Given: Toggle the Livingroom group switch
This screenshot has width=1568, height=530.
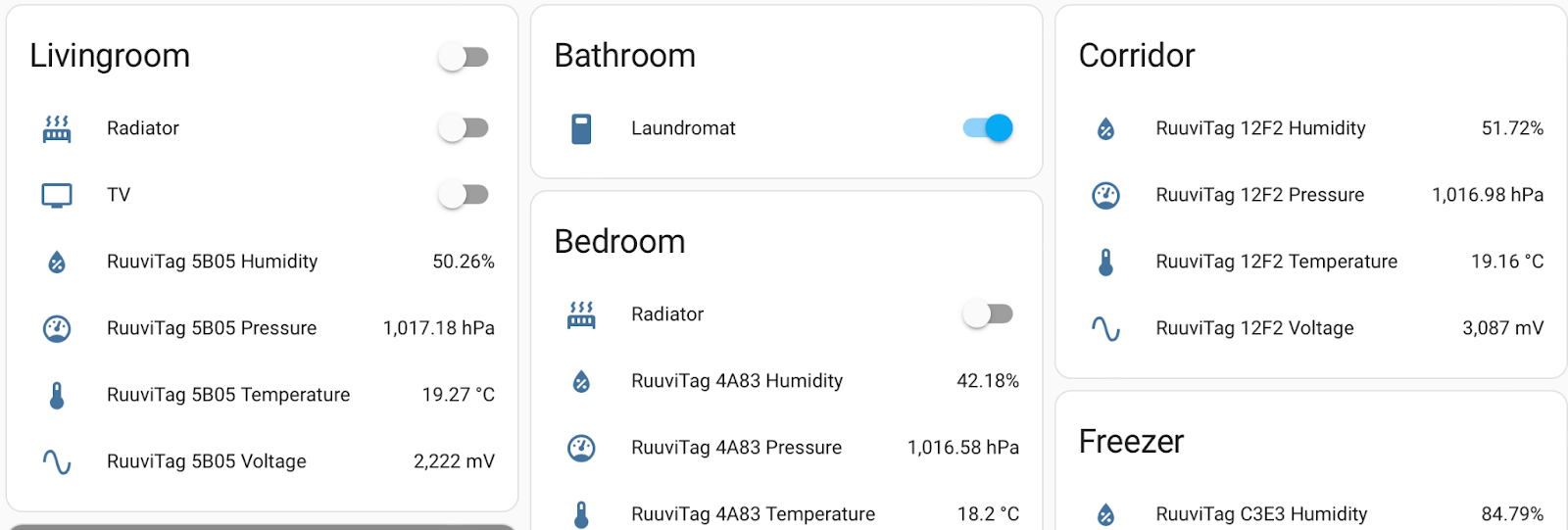Looking at the screenshot, I should coord(464,57).
